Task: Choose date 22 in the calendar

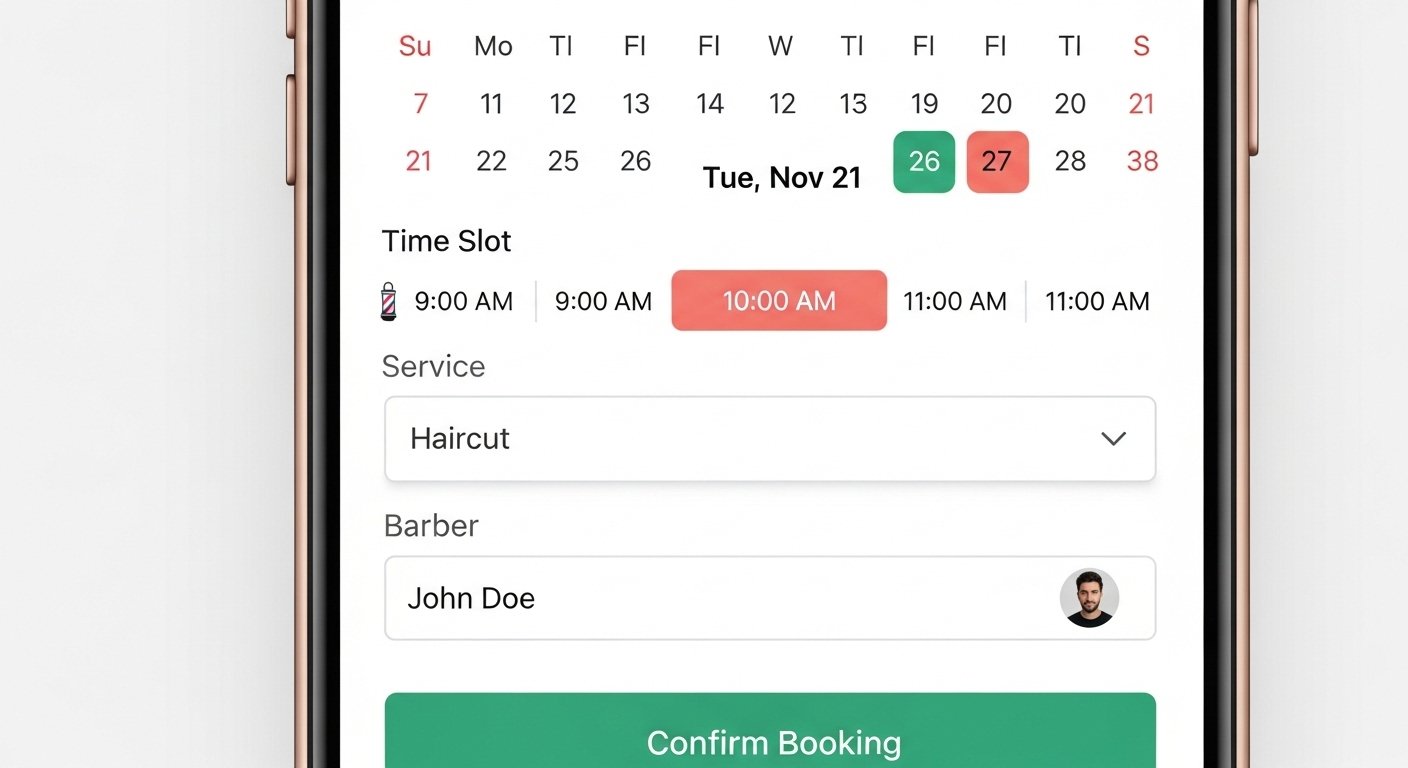Action: (x=491, y=161)
